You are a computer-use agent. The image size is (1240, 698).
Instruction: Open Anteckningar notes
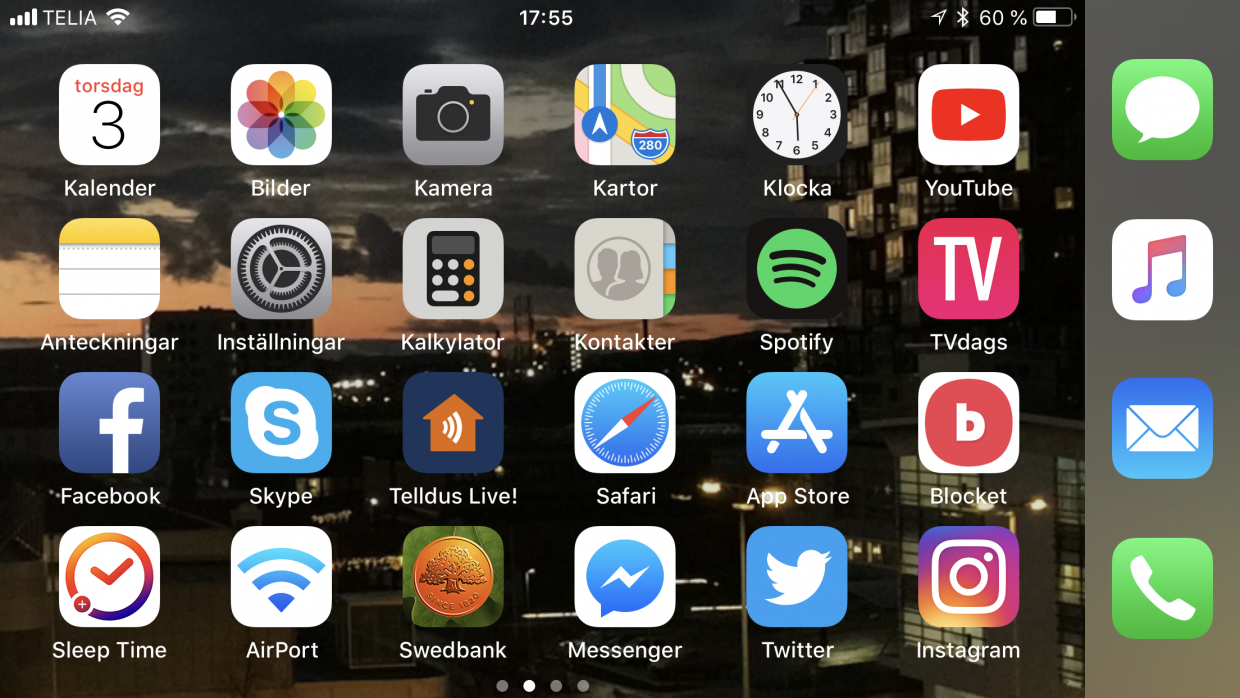pos(109,269)
